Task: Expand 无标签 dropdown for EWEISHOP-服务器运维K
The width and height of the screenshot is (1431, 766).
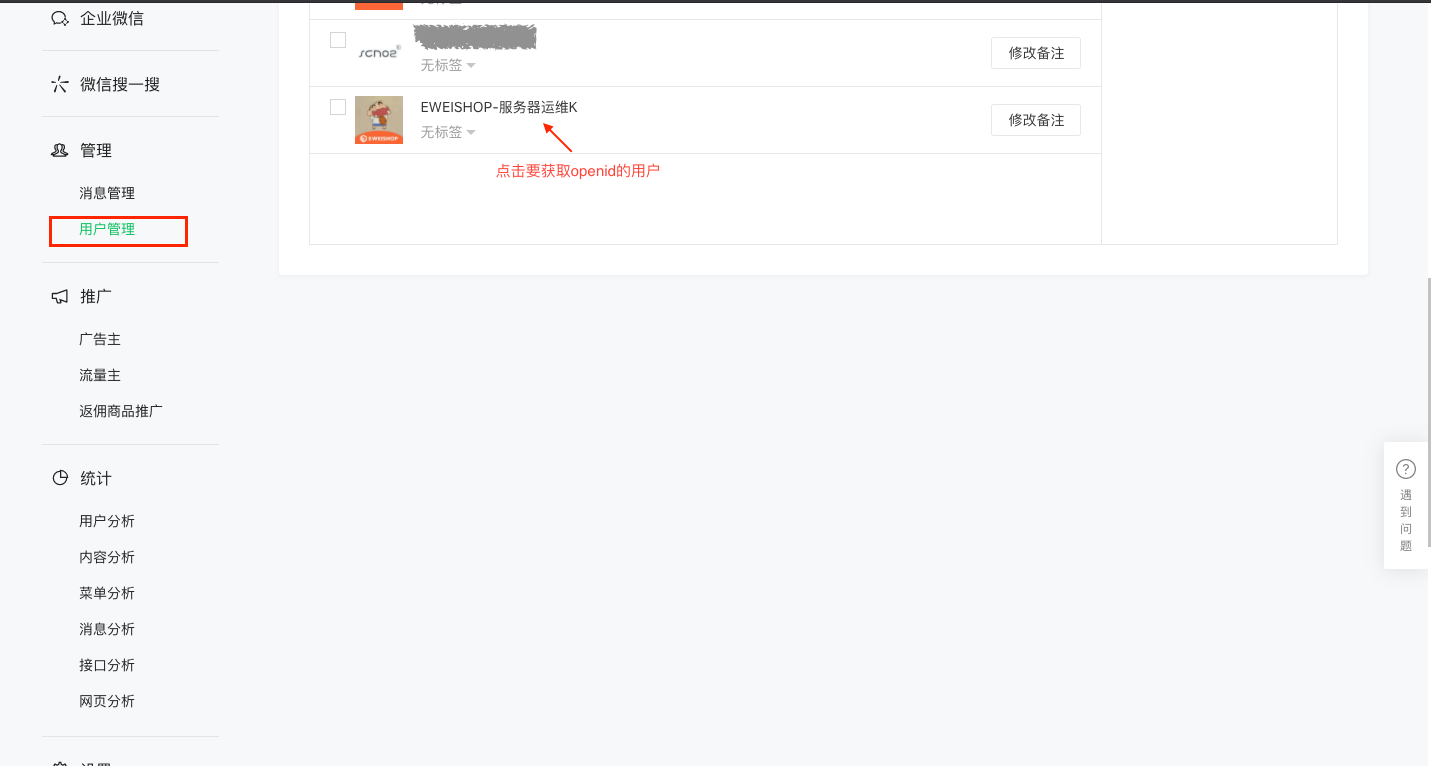Action: click(448, 132)
